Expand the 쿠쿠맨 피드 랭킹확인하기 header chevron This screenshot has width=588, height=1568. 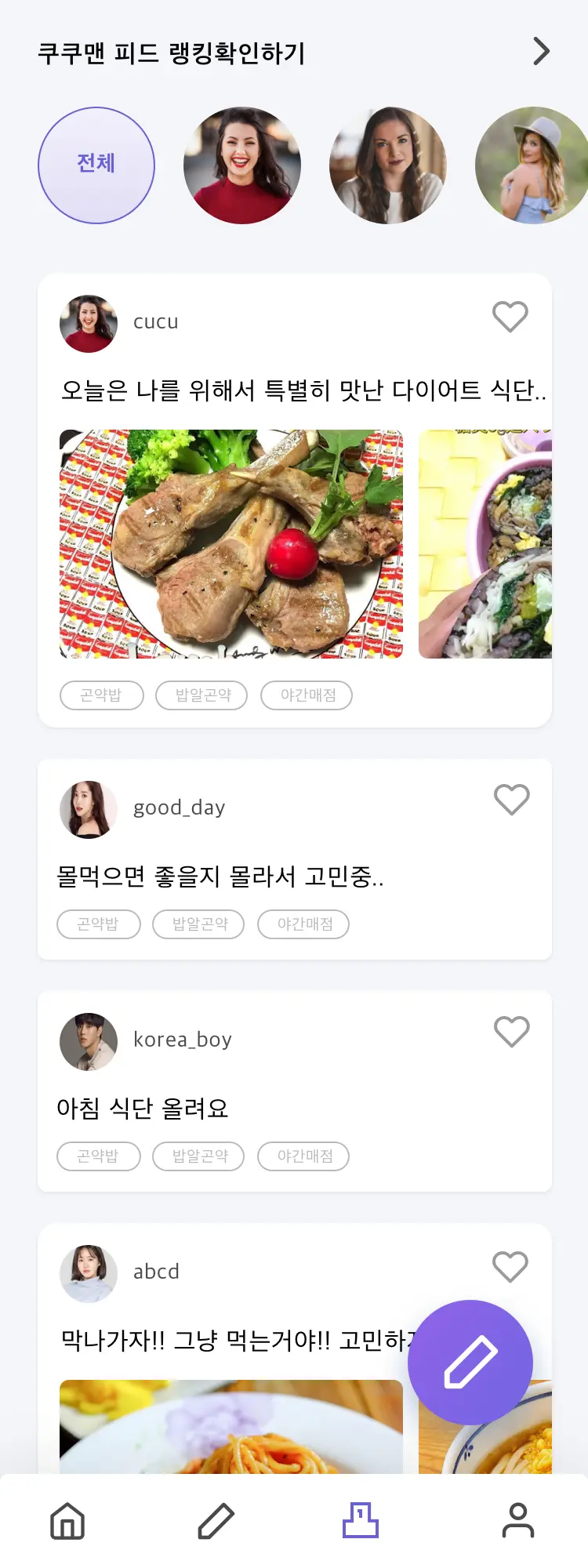pyautogui.click(x=539, y=51)
